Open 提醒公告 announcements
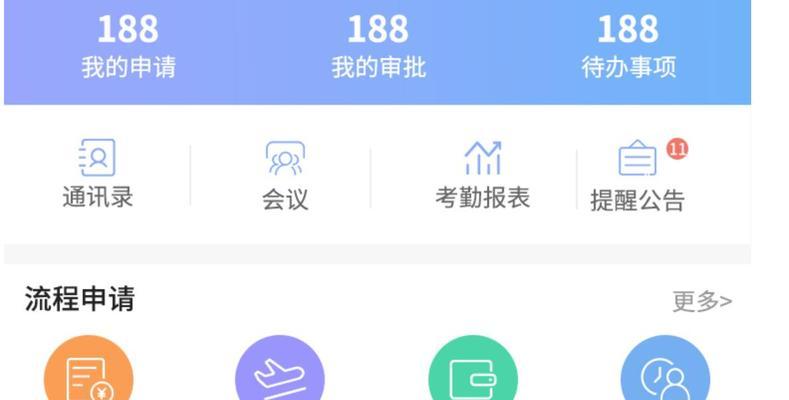 pyautogui.click(x=638, y=177)
